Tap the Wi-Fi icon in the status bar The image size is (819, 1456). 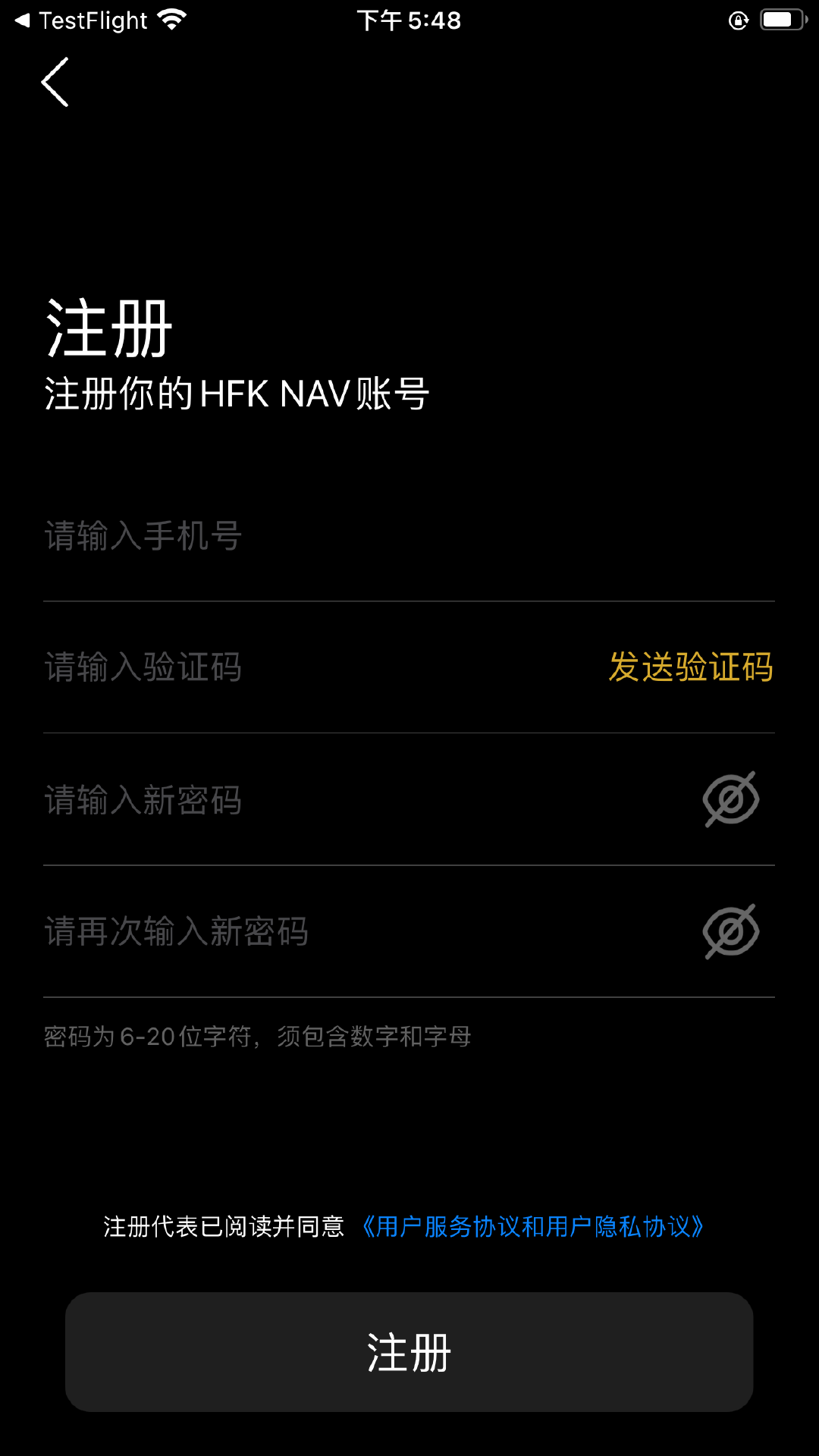[171, 20]
